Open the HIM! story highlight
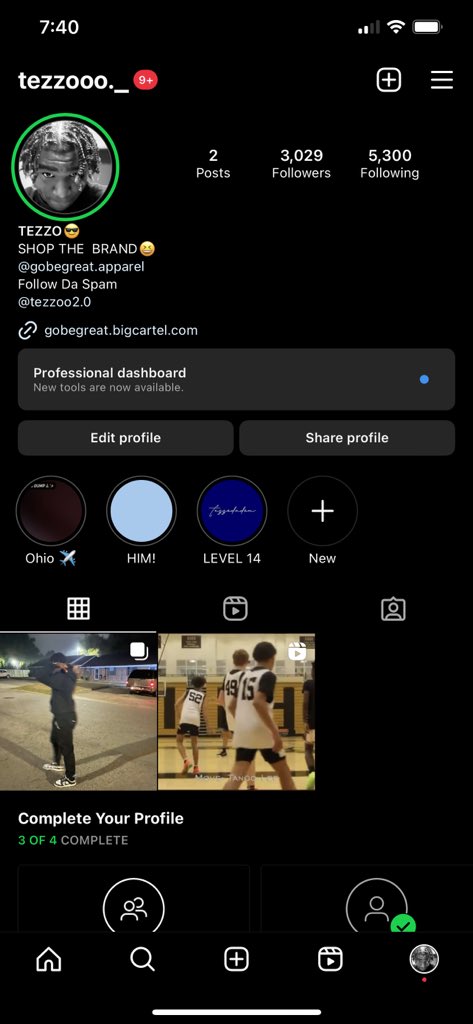The width and height of the screenshot is (473, 1024). click(x=141, y=520)
